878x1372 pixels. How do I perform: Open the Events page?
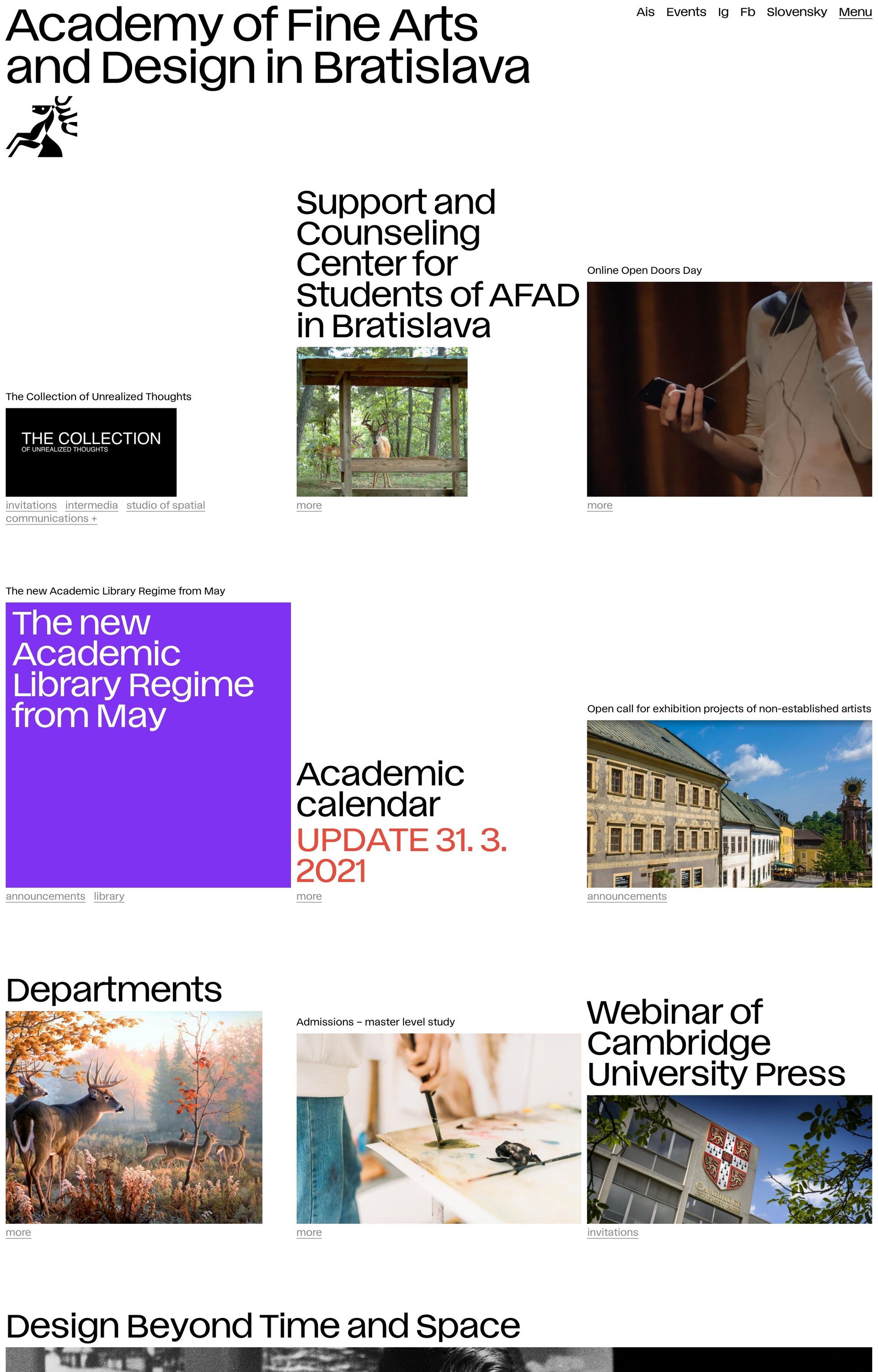[686, 12]
